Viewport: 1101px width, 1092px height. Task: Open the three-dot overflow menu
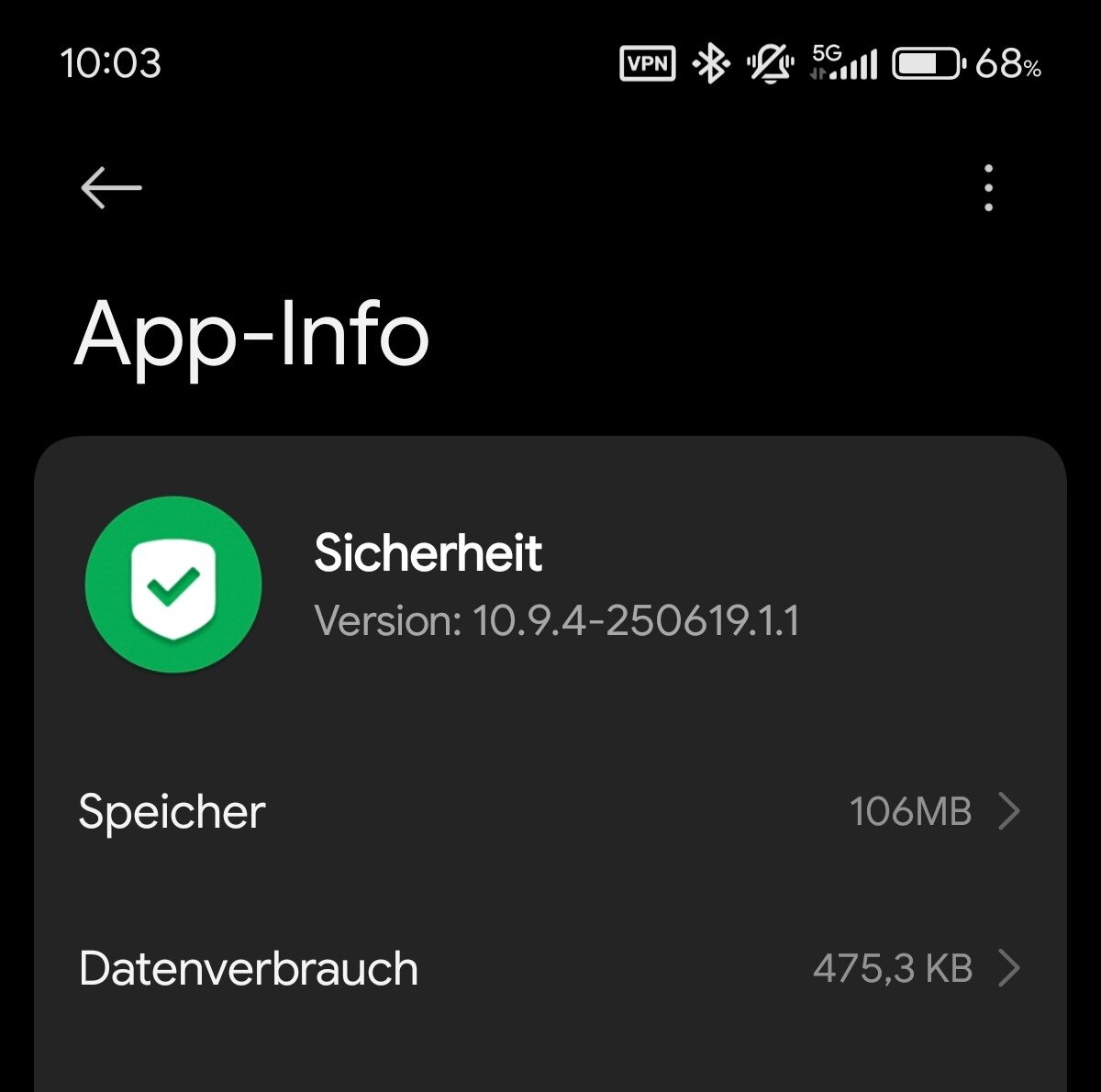coord(987,188)
